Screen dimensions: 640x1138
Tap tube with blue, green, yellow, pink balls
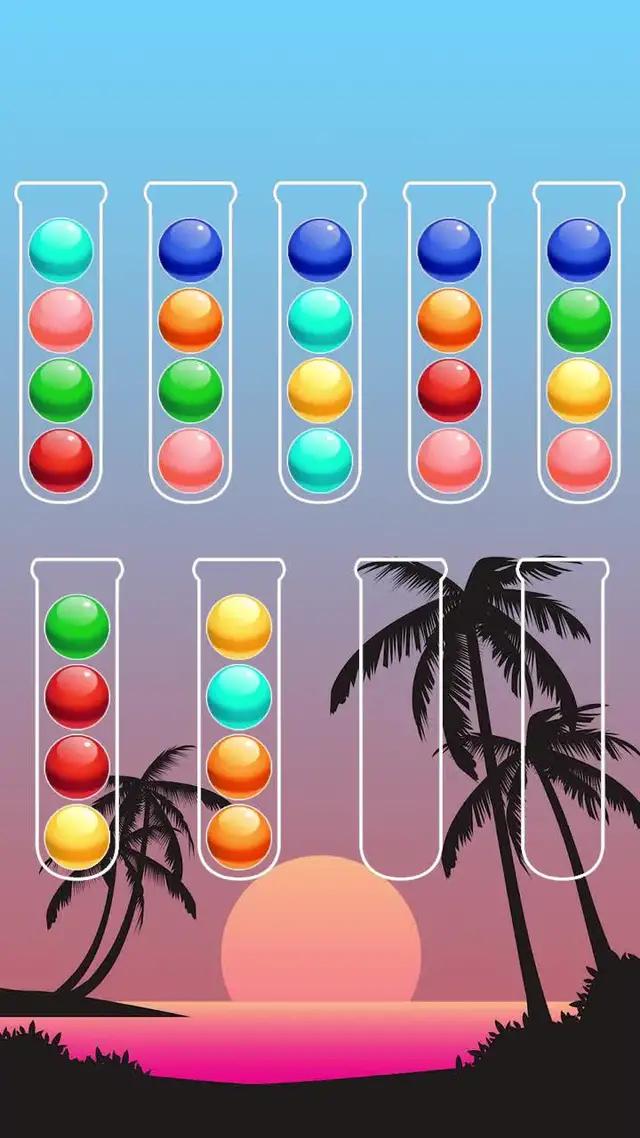578,340
